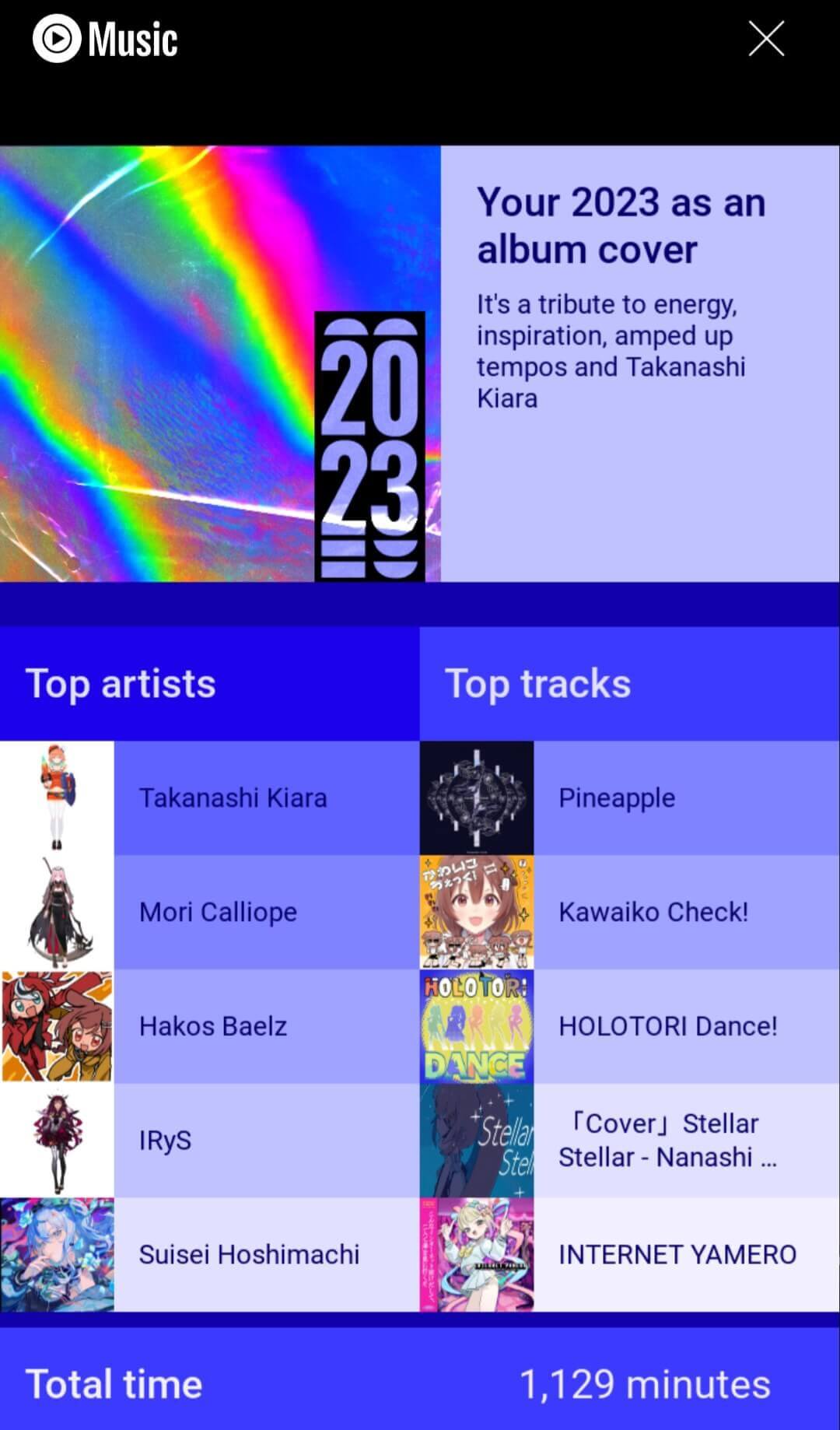This screenshot has height=1430, width=840.
Task: Open Hakos Baelz artist row
Action: [x=209, y=1026]
